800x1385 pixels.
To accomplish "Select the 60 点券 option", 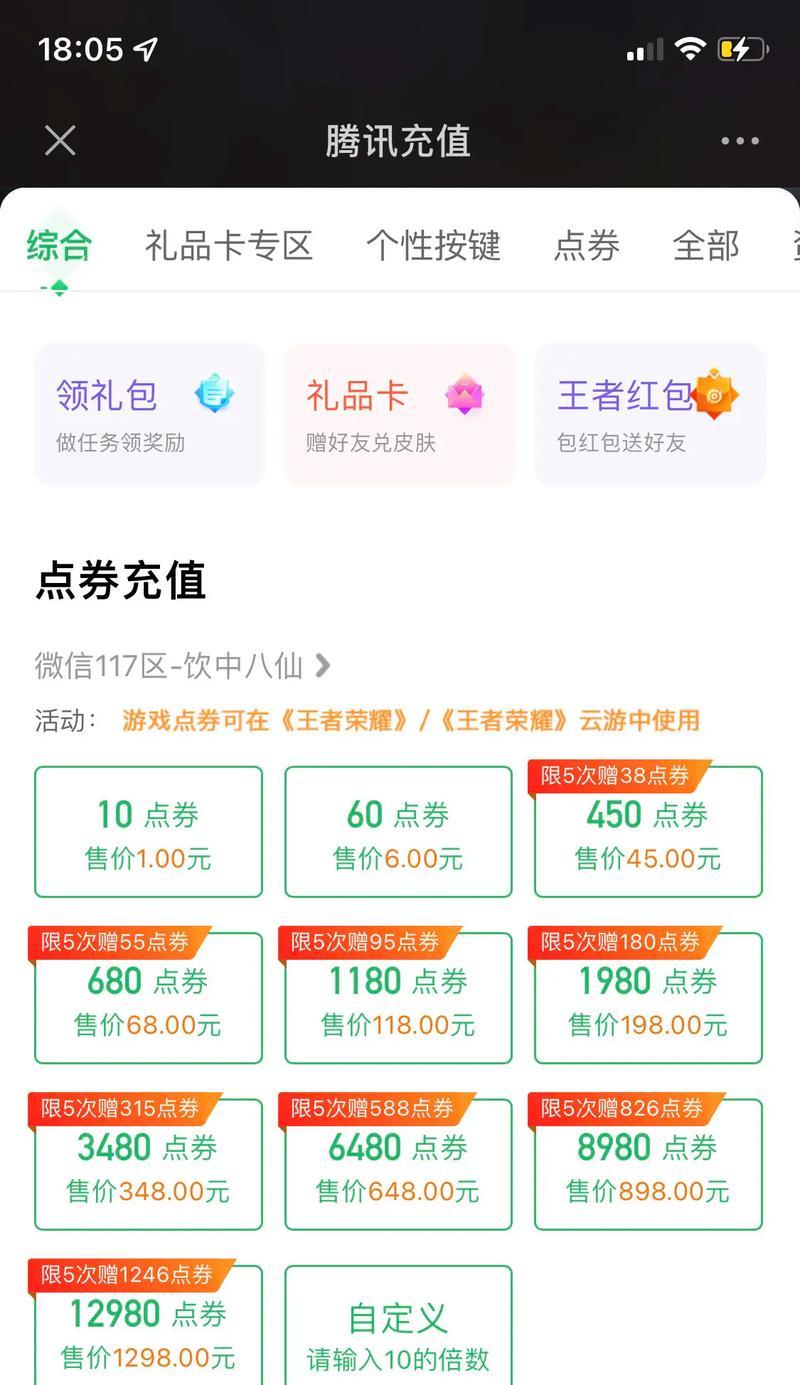I will pyautogui.click(x=398, y=832).
